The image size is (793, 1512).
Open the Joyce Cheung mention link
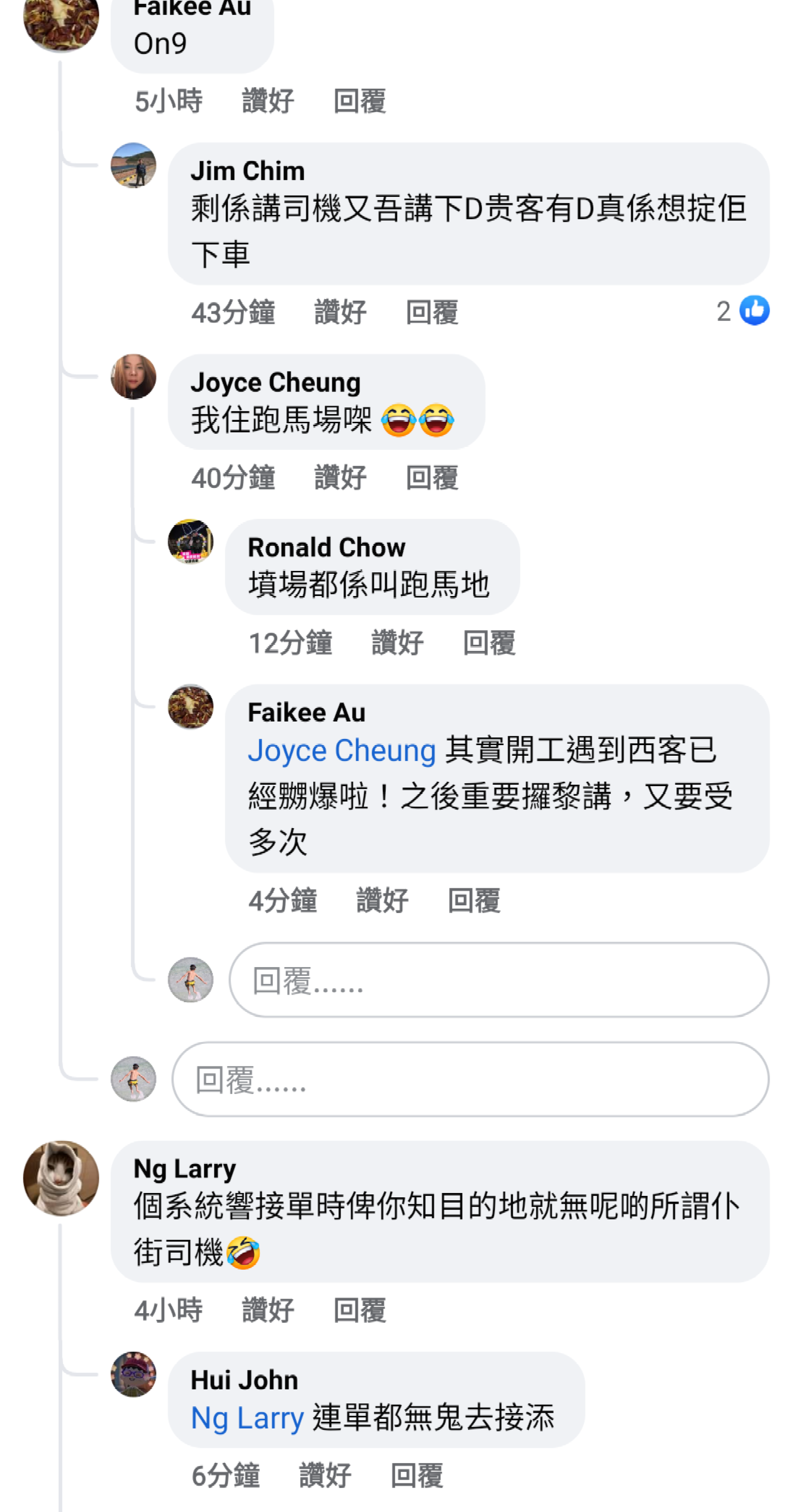342,750
